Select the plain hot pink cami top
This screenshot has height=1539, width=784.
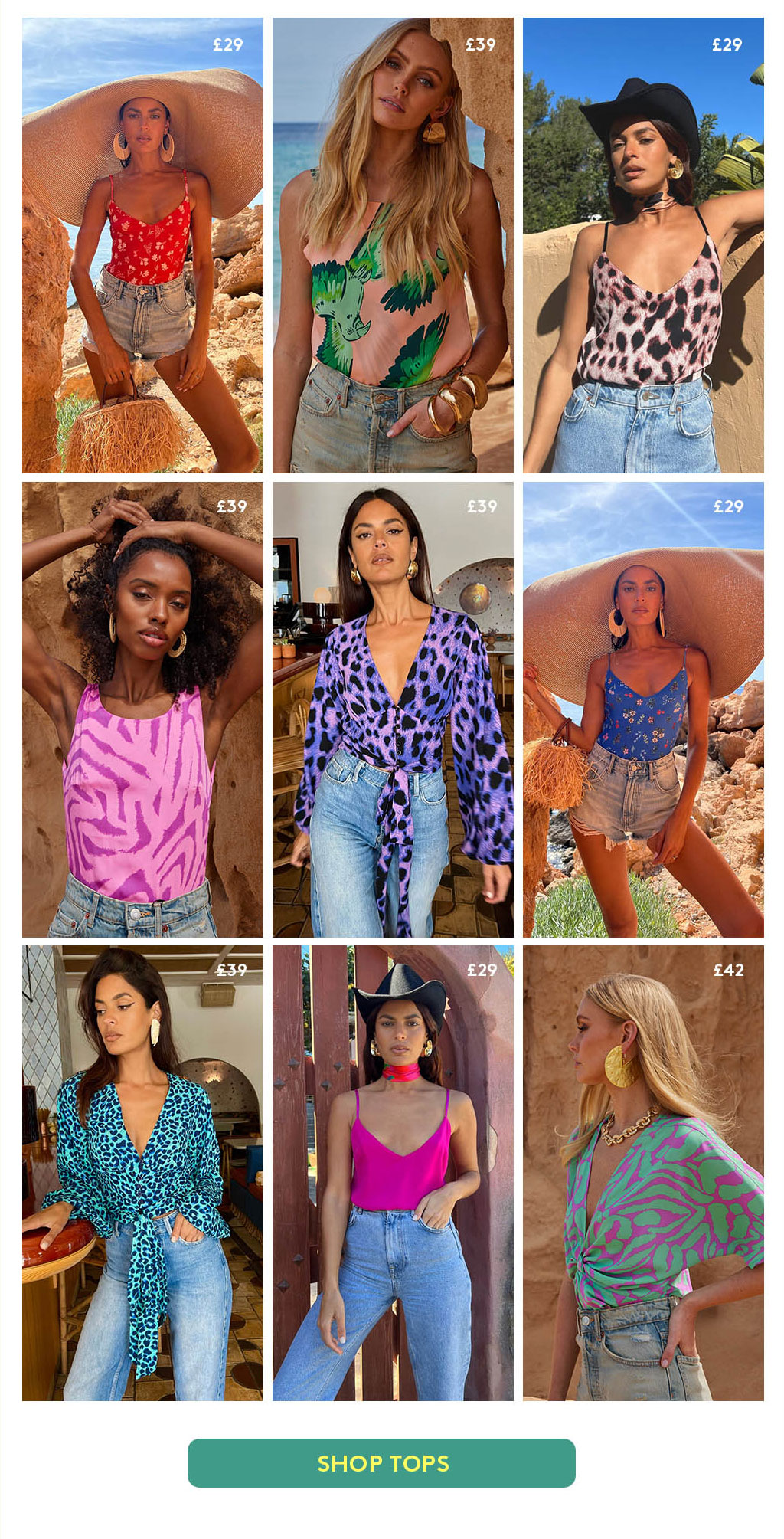[393, 1173]
